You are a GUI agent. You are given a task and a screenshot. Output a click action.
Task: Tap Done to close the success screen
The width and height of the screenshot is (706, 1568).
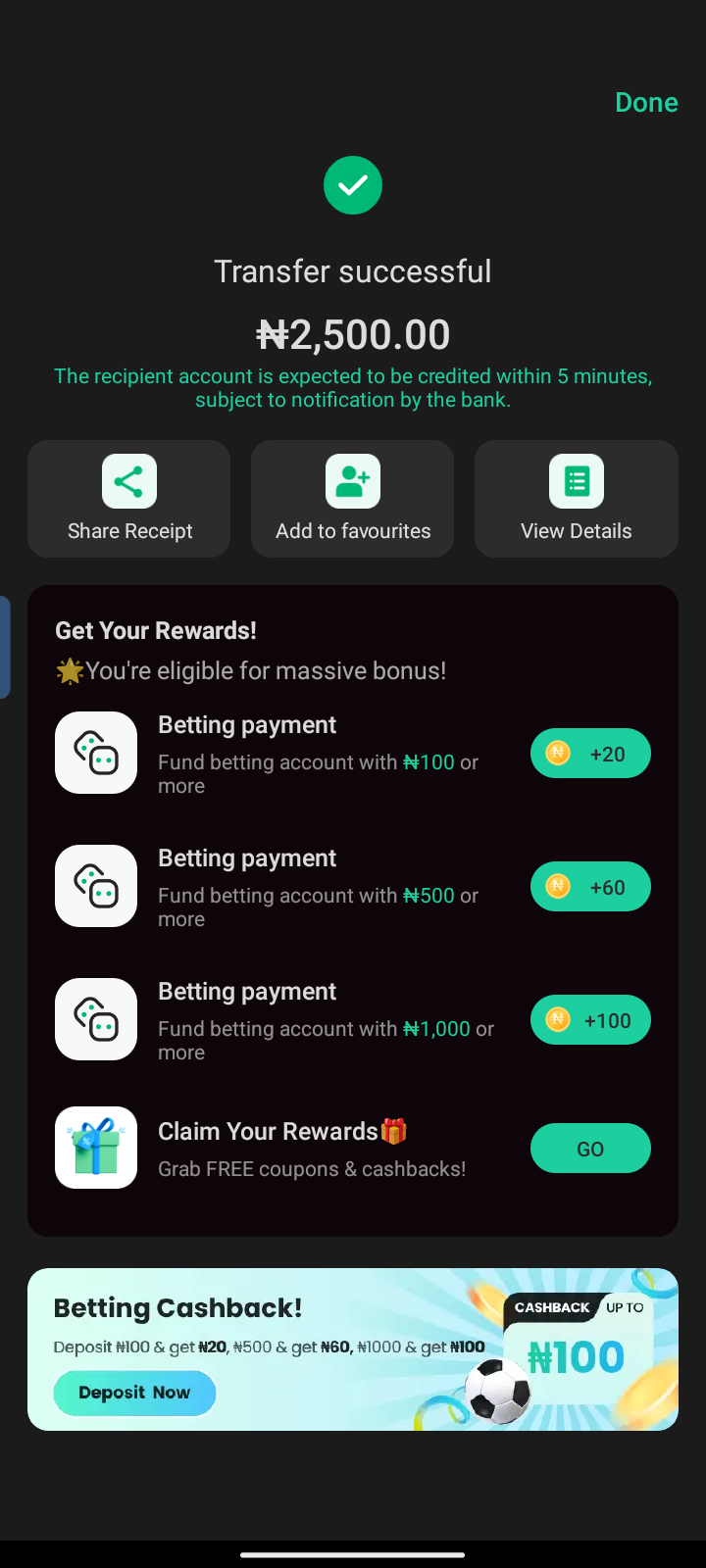click(x=645, y=103)
